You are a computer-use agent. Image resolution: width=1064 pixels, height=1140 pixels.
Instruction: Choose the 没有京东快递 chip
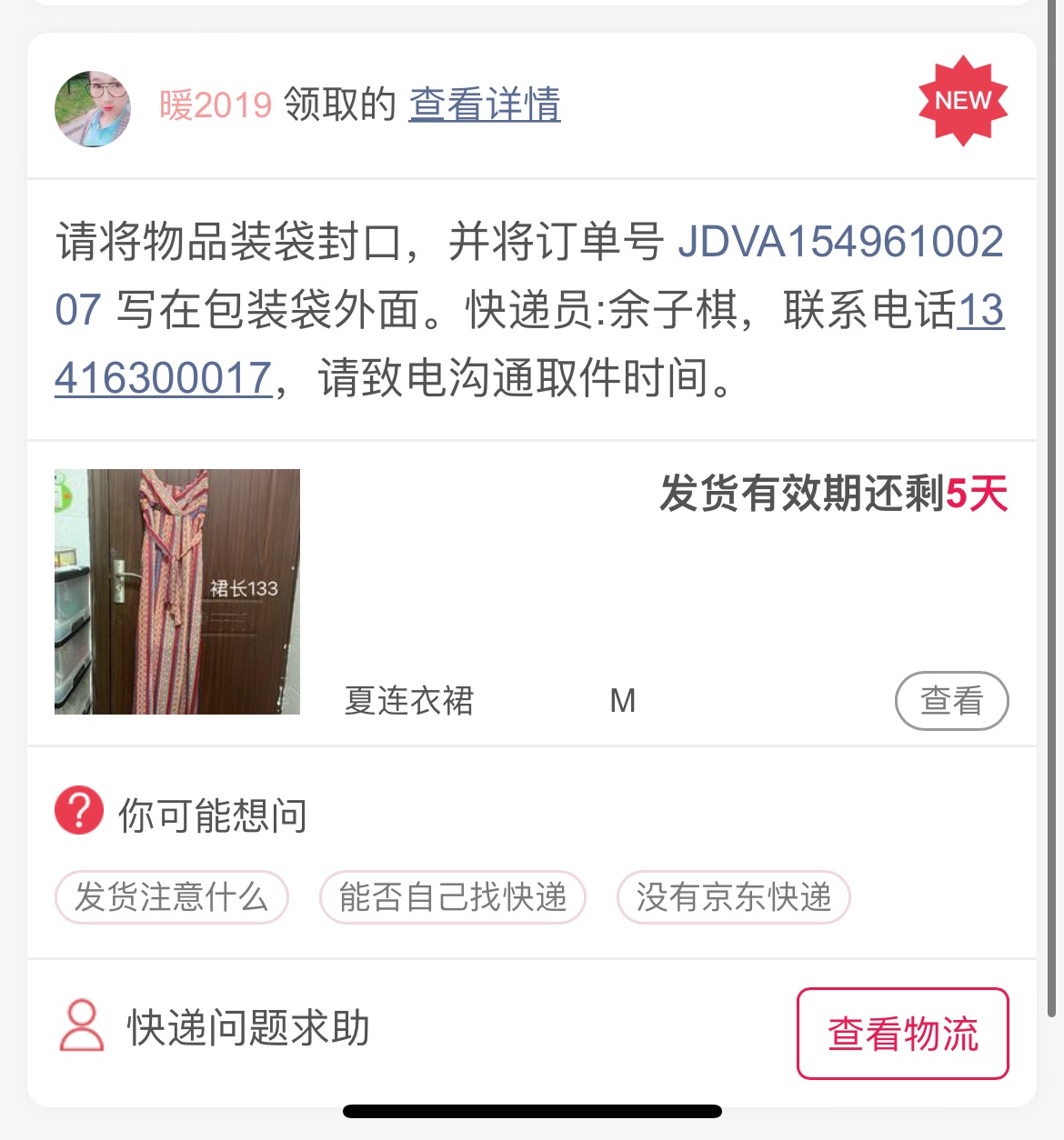coord(733,897)
